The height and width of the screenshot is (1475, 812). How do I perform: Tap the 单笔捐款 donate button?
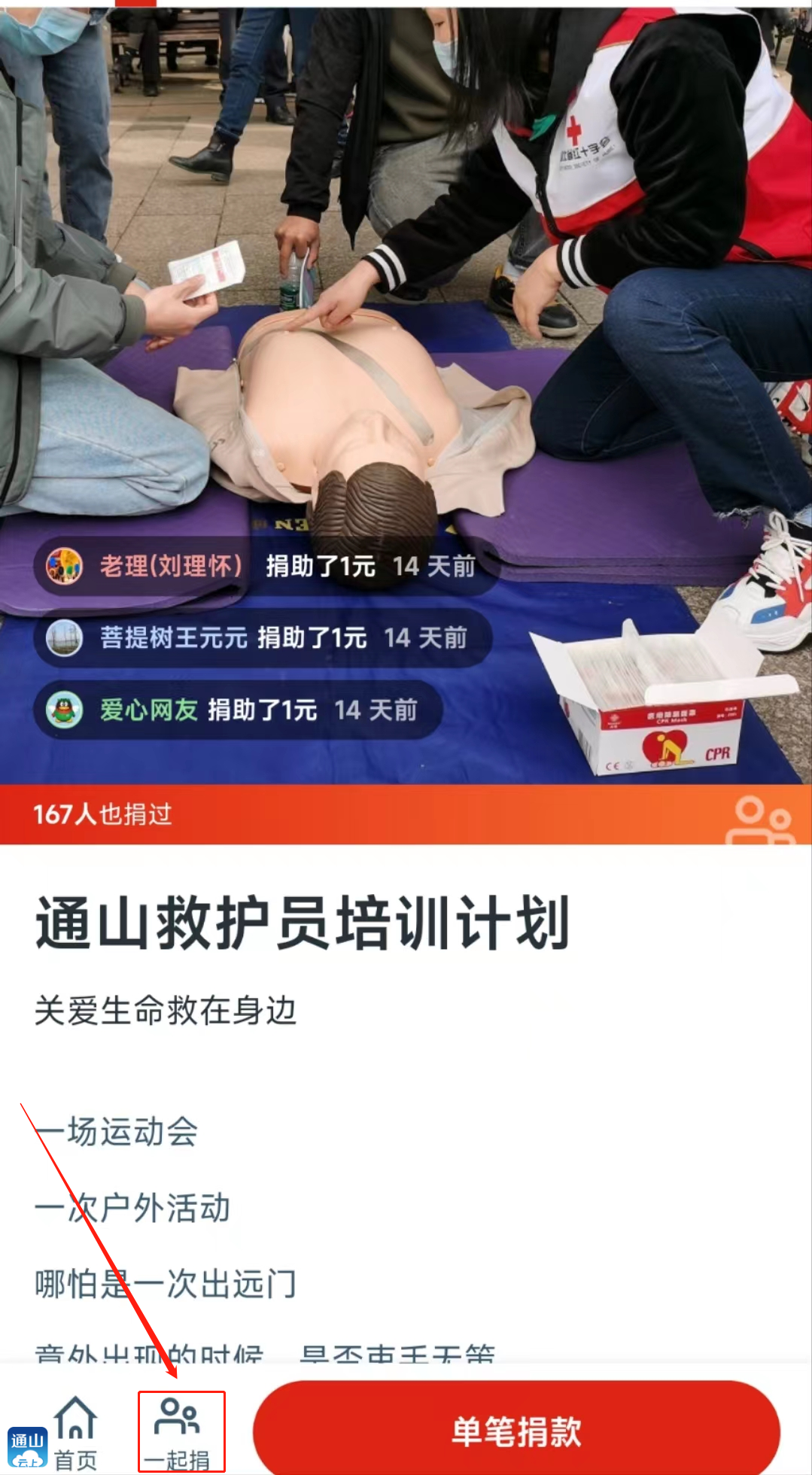point(516,1430)
